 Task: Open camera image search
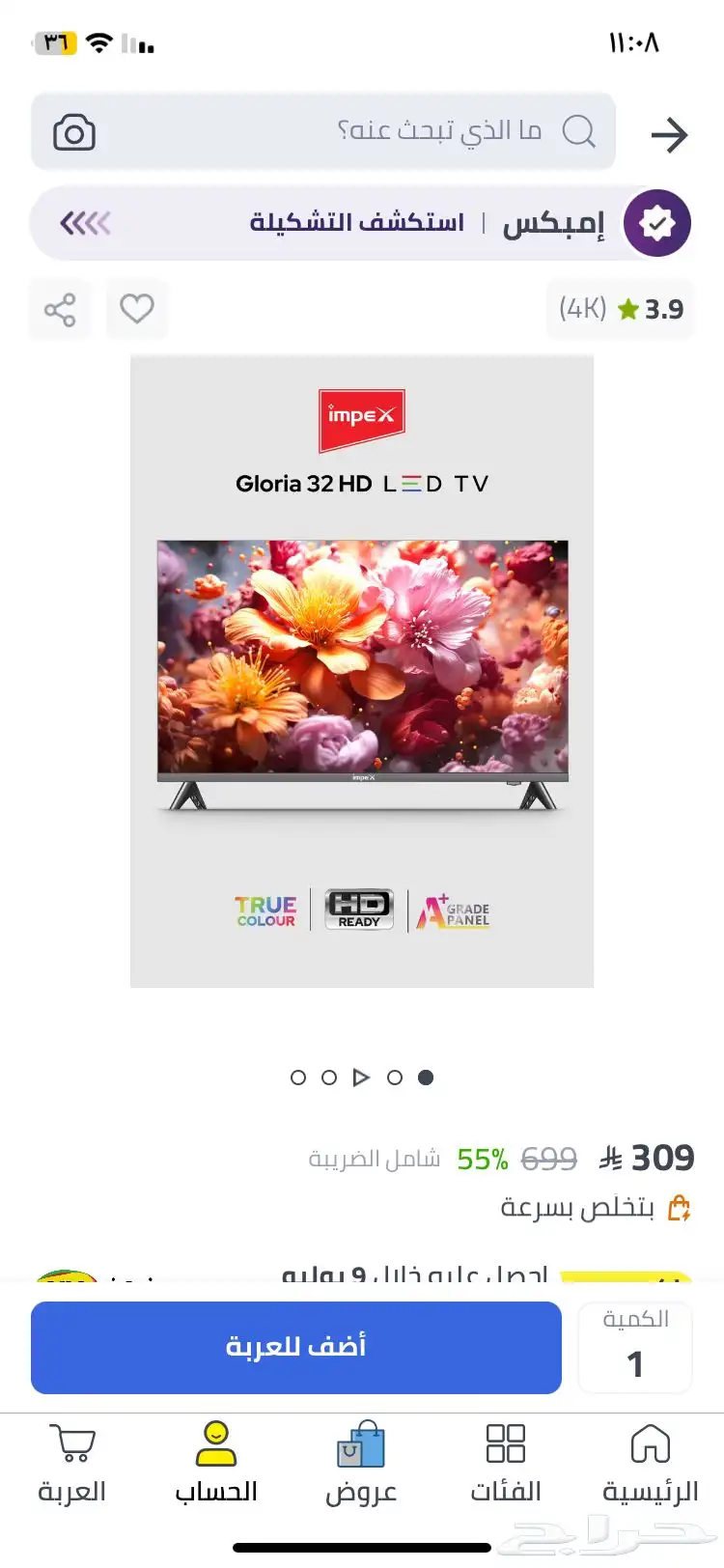click(x=74, y=132)
